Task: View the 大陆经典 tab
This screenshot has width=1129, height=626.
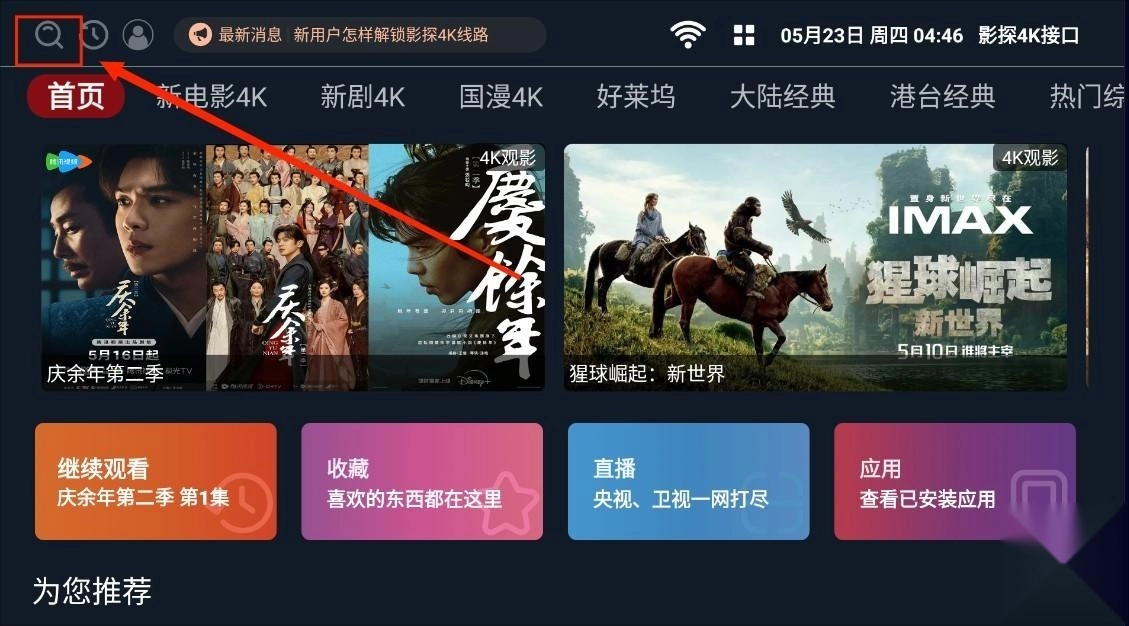Action: coord(782,97)
